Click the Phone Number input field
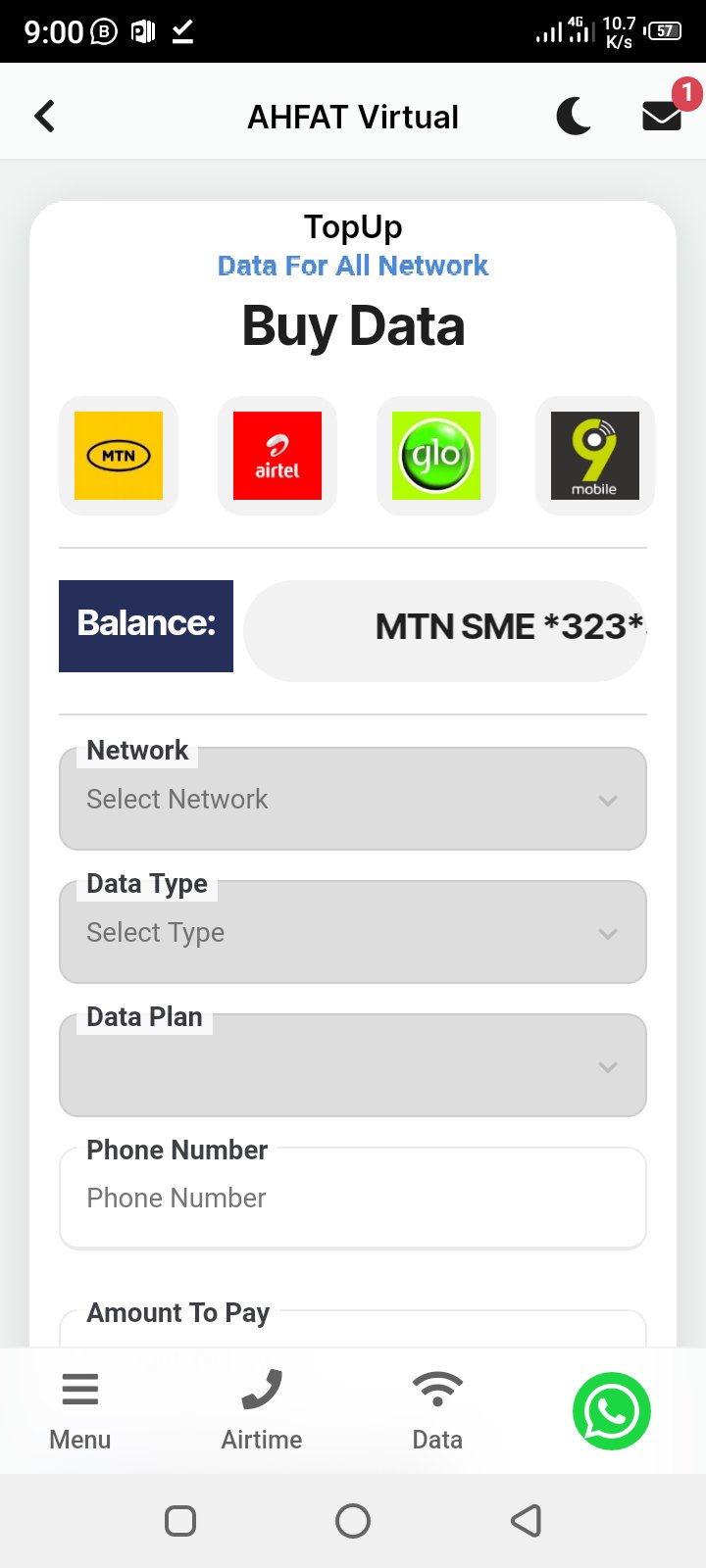706x1568 pixels. 353,1198
